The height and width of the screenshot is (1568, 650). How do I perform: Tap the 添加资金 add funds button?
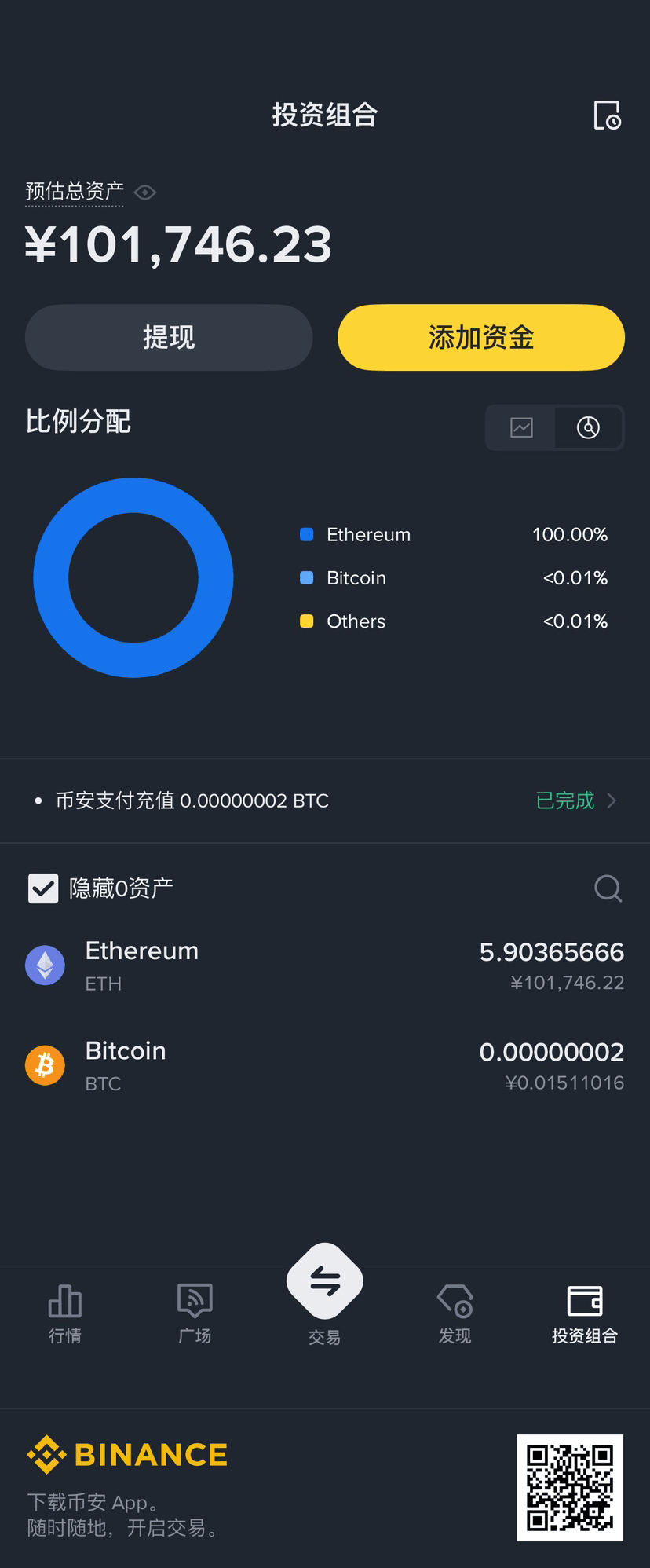pos(481,338)
